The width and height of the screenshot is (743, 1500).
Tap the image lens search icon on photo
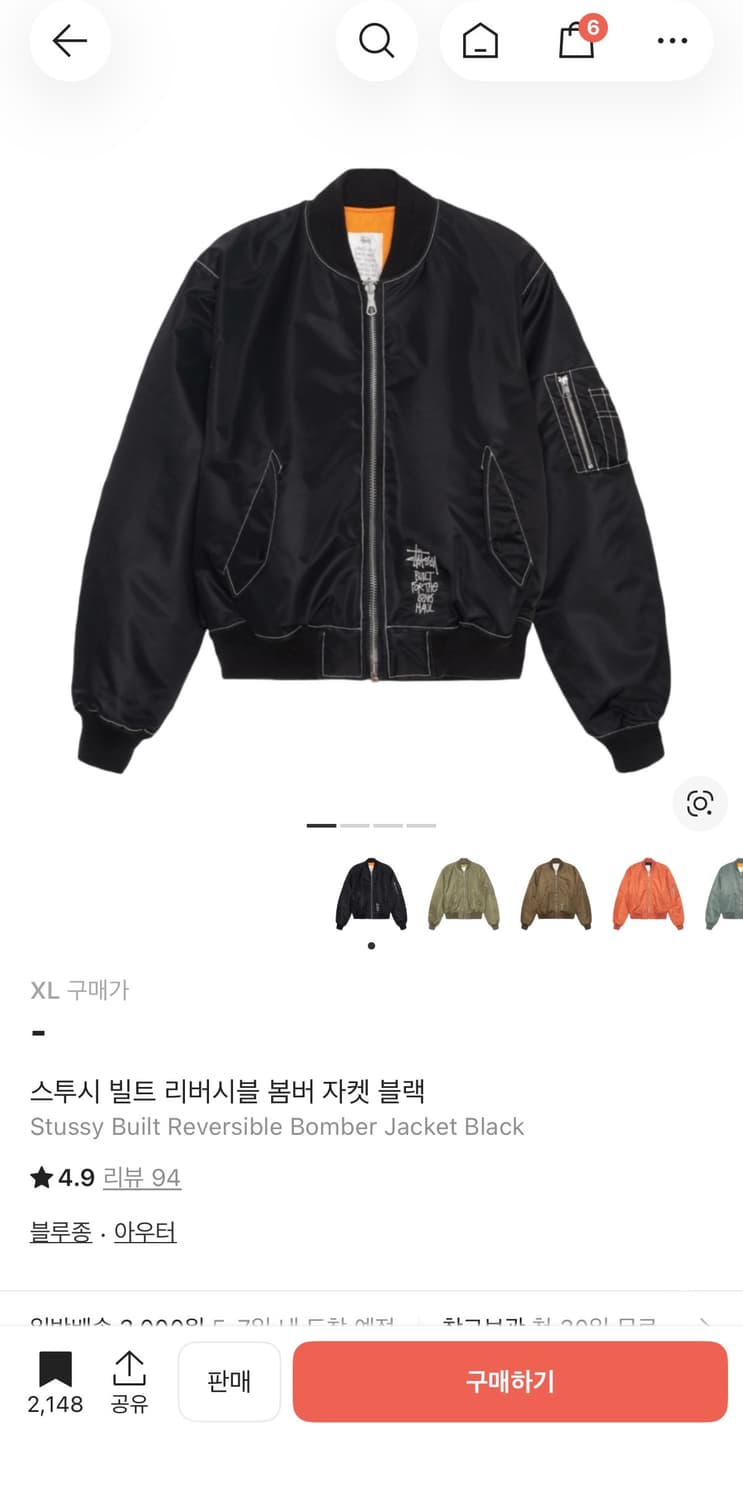pos(700,804)
